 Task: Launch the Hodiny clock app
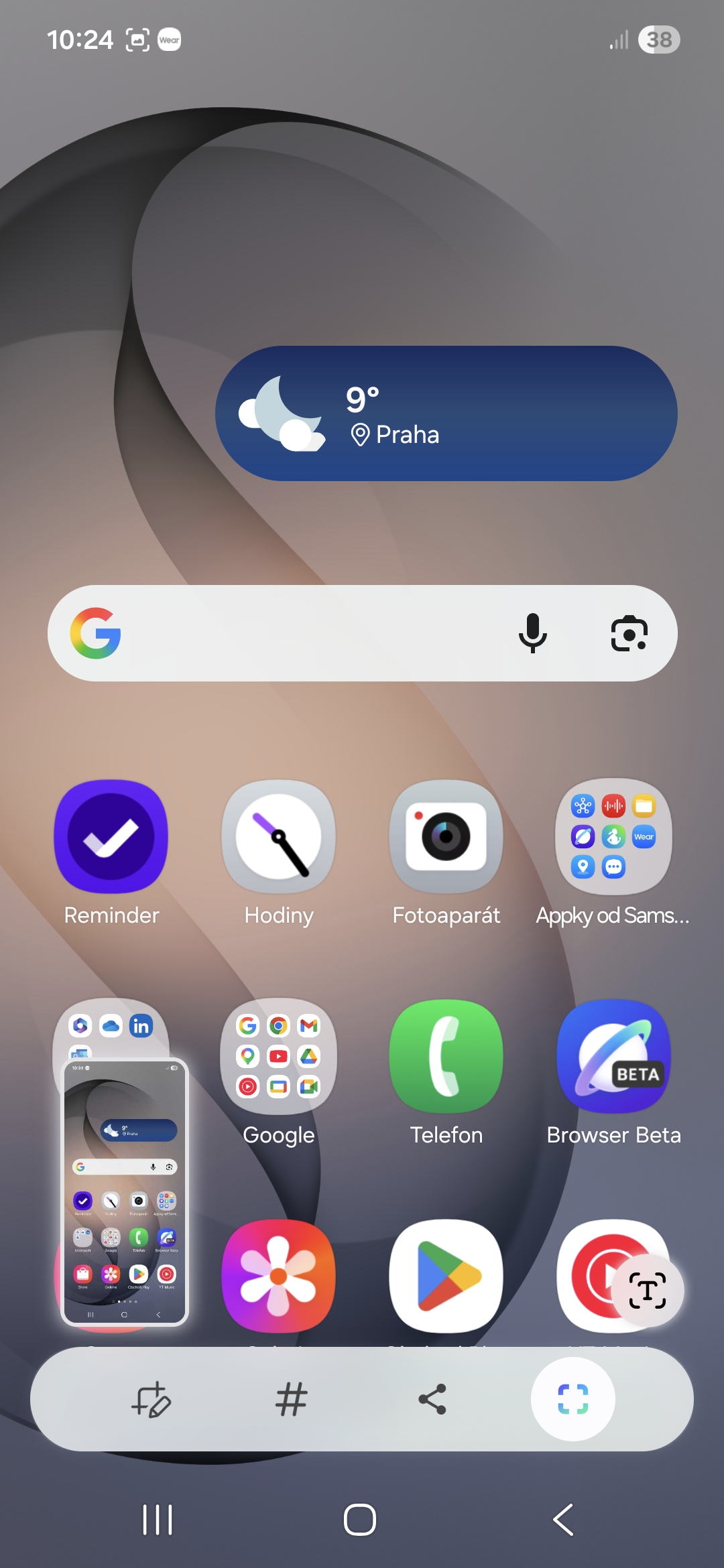tap(279, 836)
